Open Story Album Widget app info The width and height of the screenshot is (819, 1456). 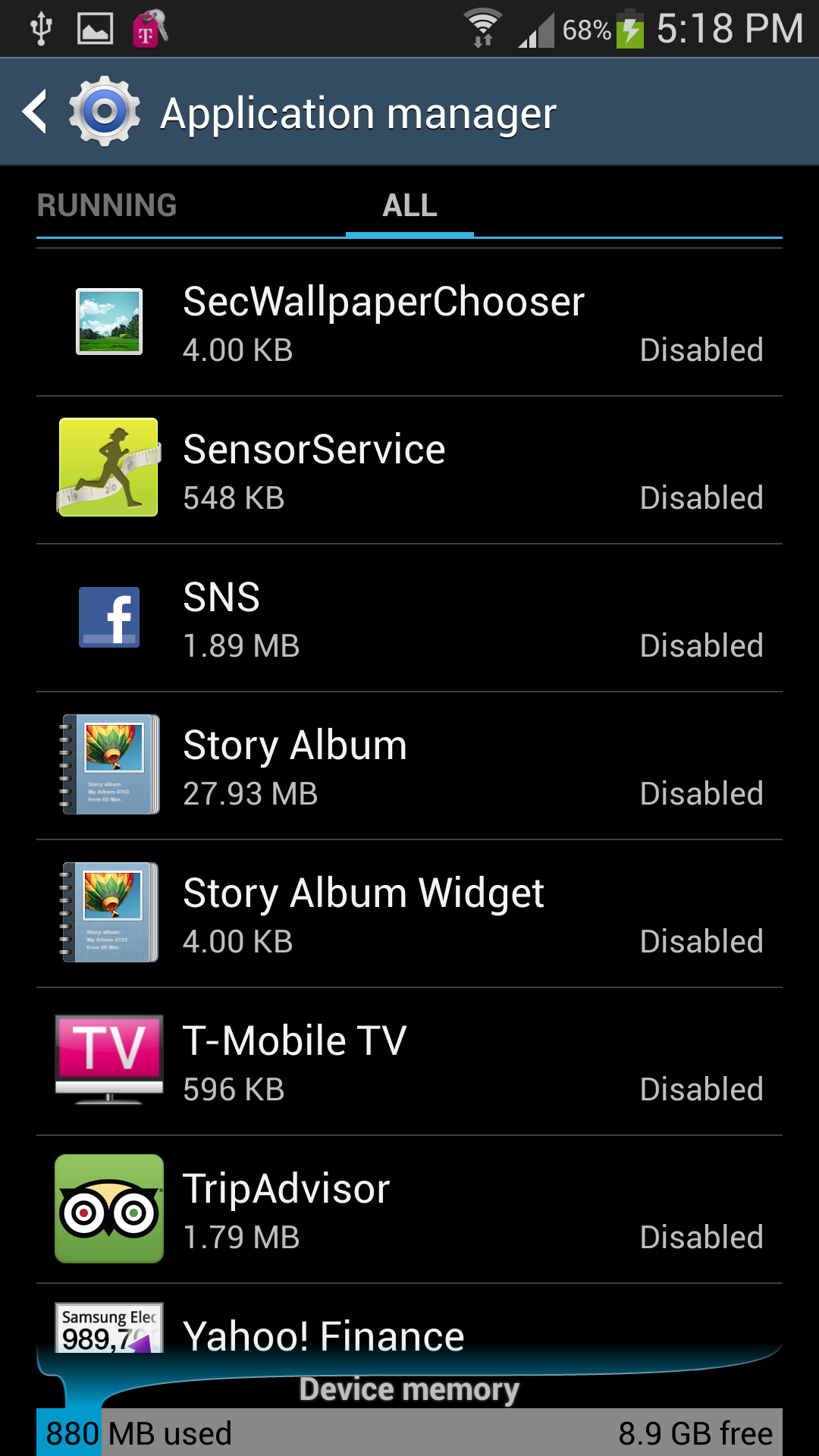coord(409,914)
